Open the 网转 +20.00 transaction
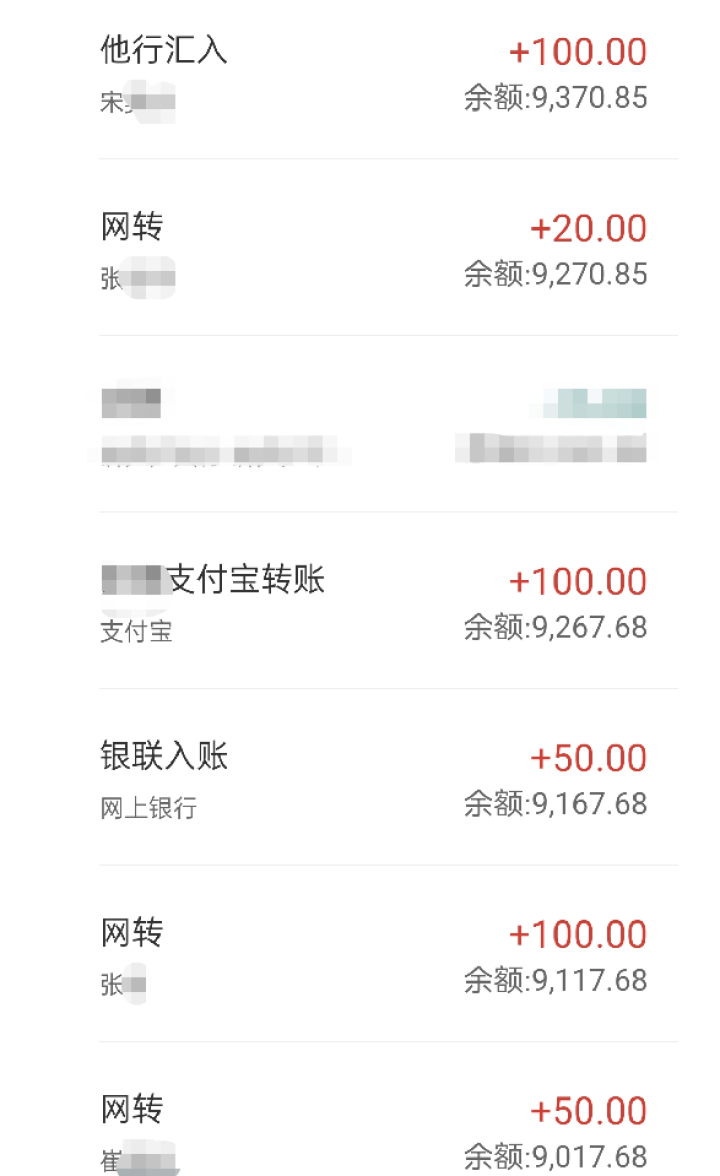Viewport: 720px width, 1176px height. click(388, 248)
